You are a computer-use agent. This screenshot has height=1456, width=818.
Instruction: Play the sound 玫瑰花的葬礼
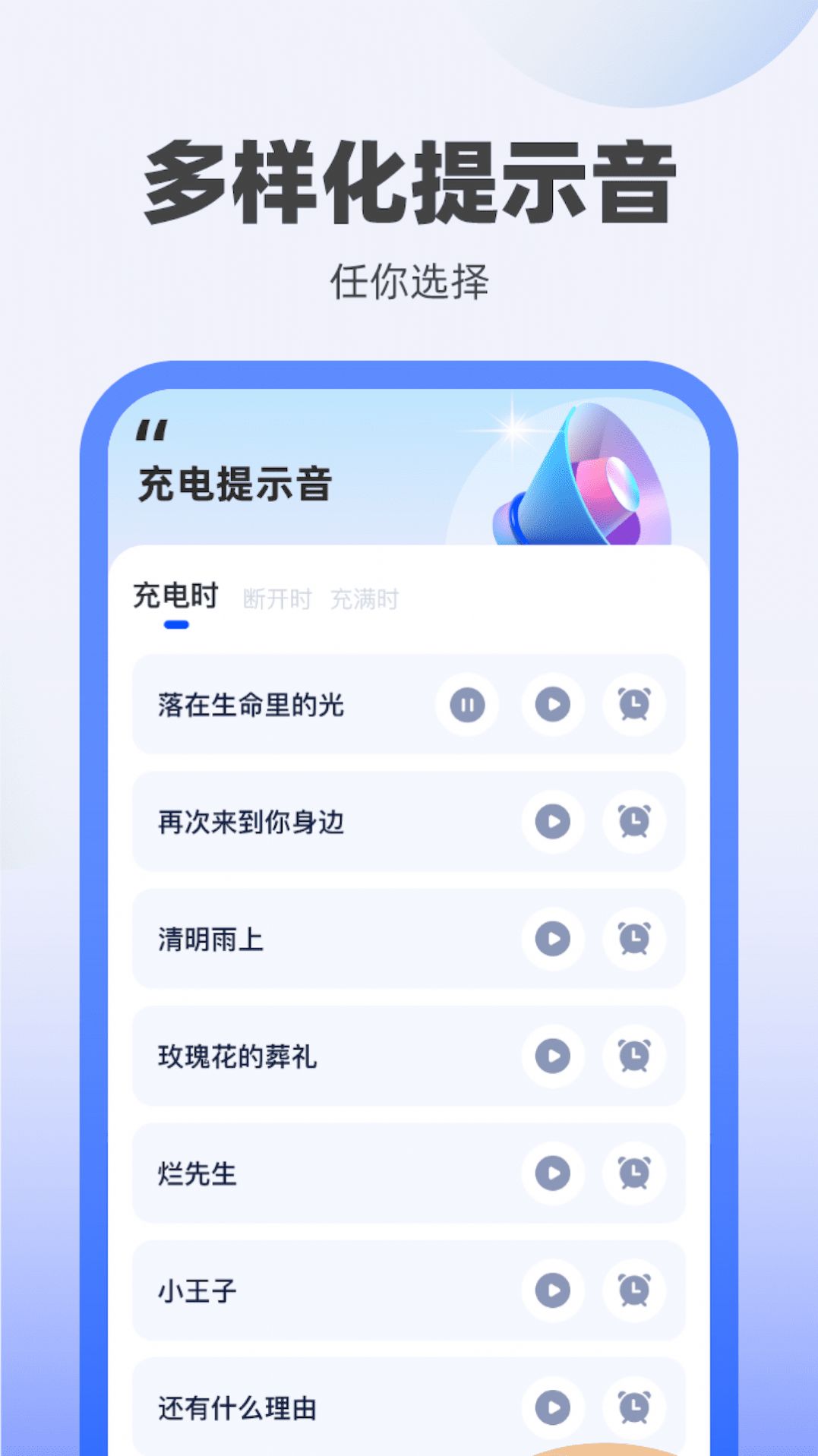[x=554, y=1056]
